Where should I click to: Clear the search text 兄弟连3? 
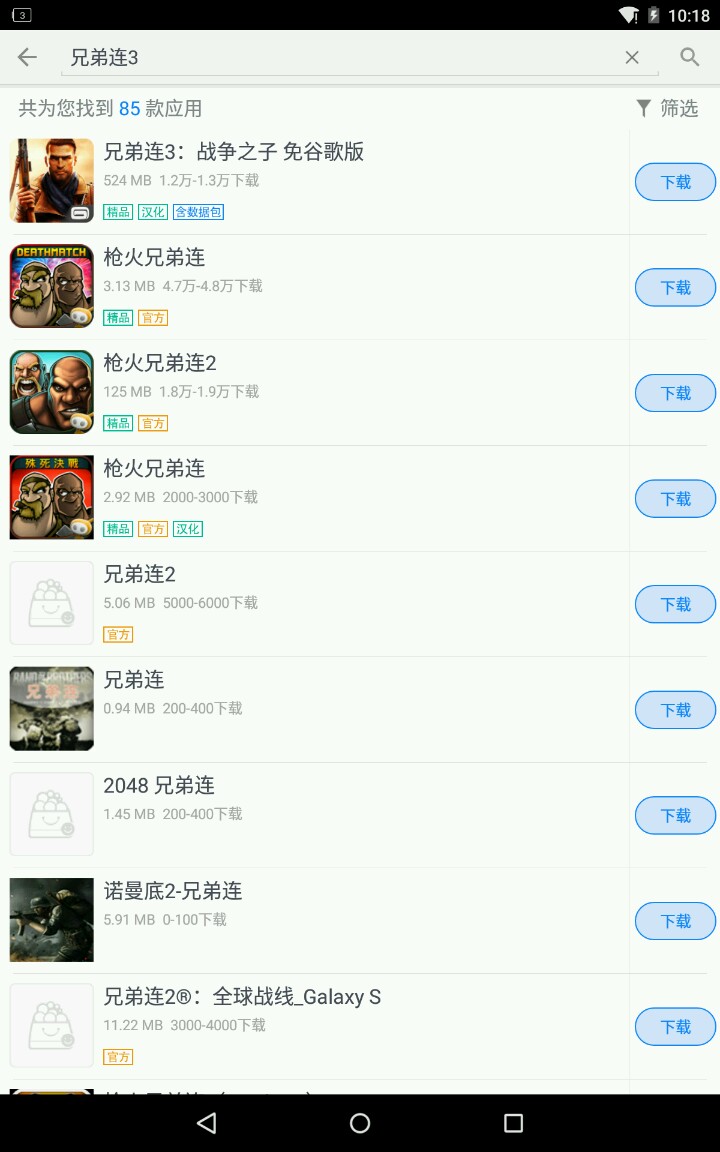coord(632,58)
